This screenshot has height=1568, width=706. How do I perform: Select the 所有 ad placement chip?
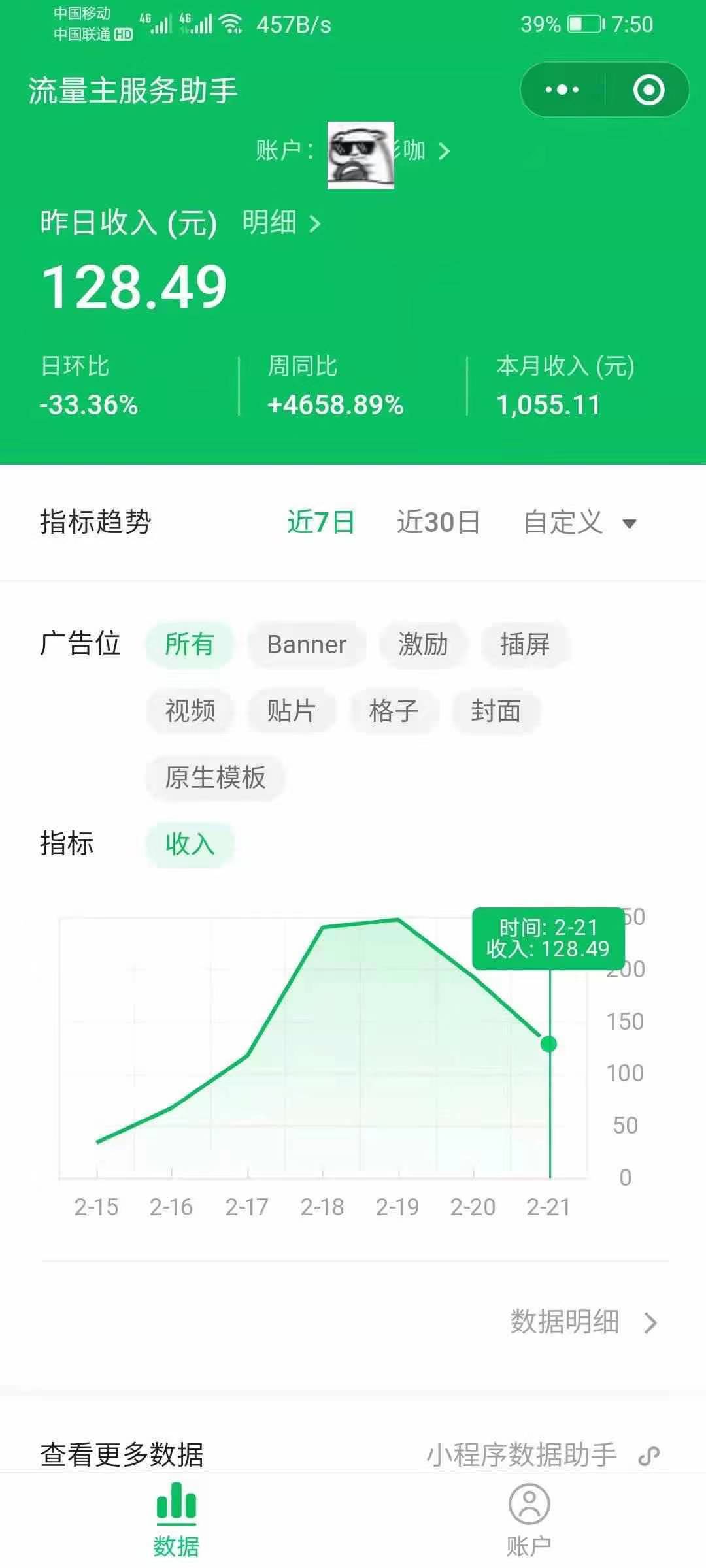190,645
